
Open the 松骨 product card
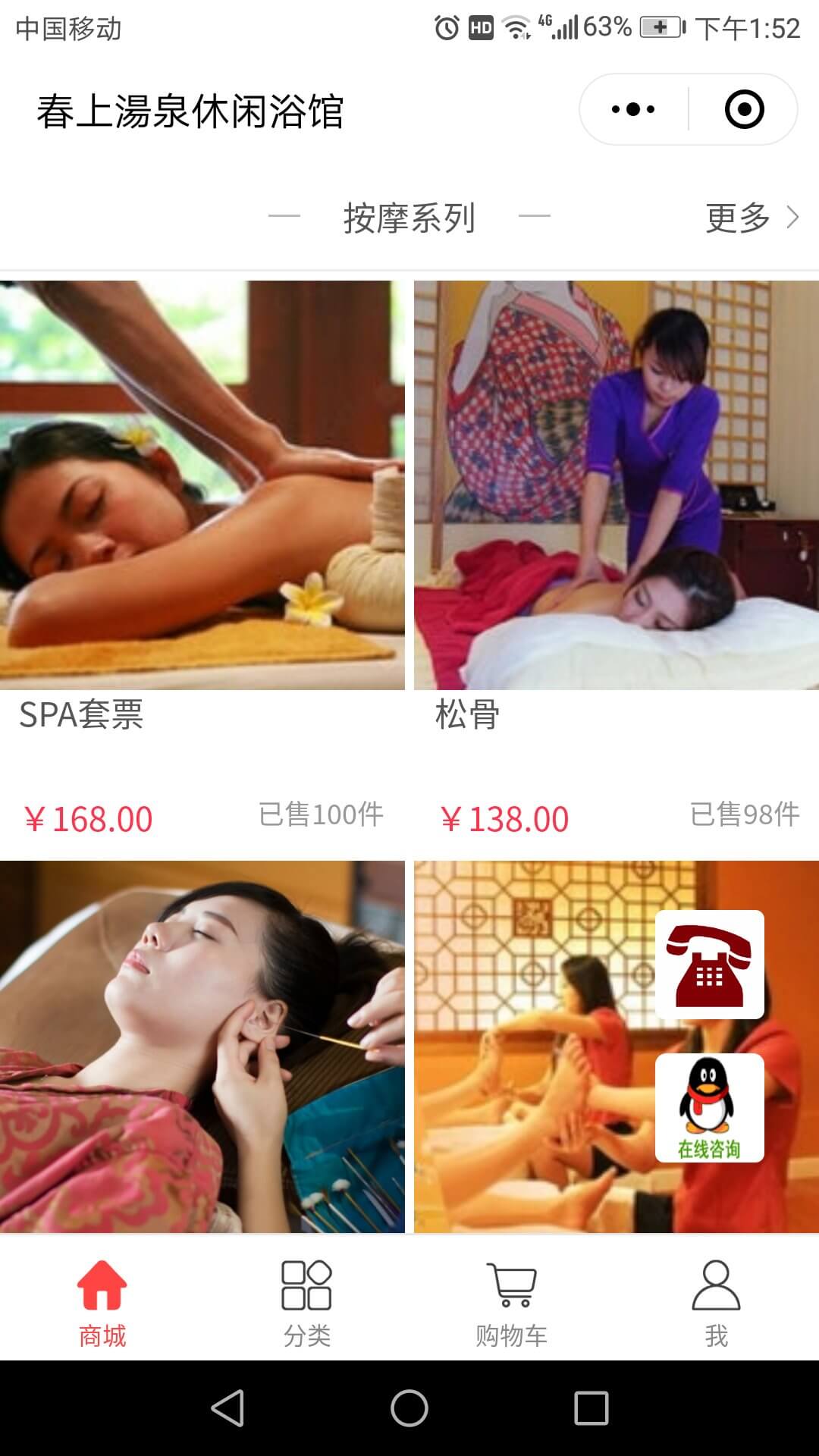(x=616, y=485)
